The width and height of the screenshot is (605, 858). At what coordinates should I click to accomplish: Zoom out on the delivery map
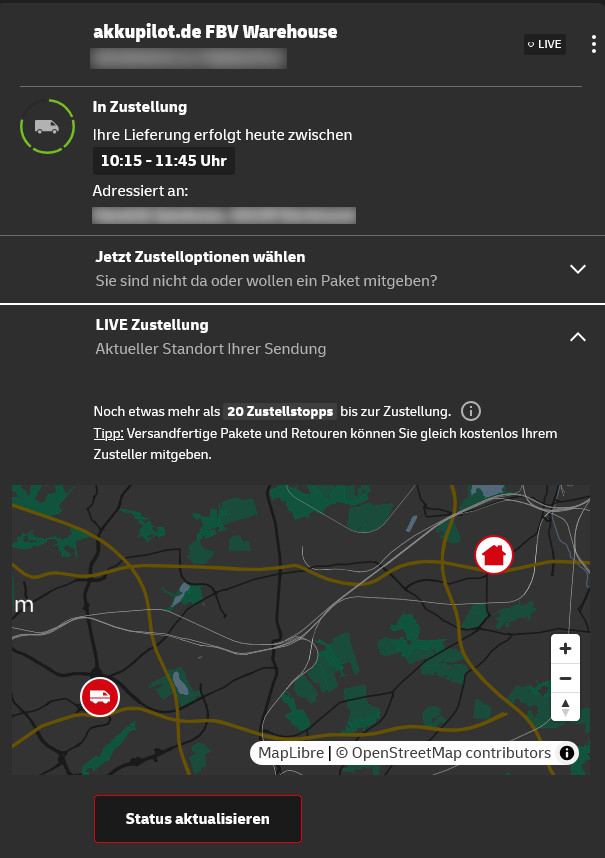(565, 679)
